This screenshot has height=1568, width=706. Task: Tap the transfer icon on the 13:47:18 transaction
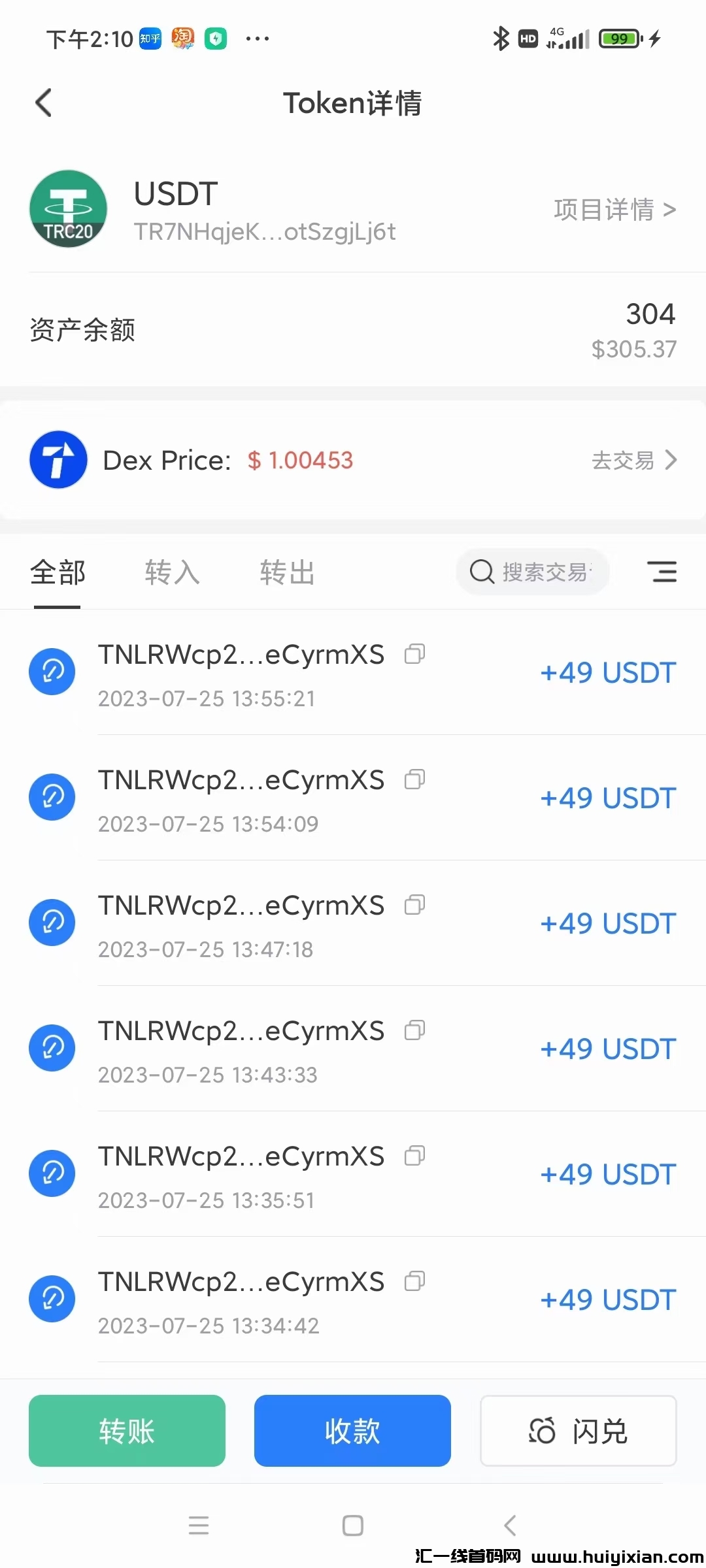[x=52, y=923]
